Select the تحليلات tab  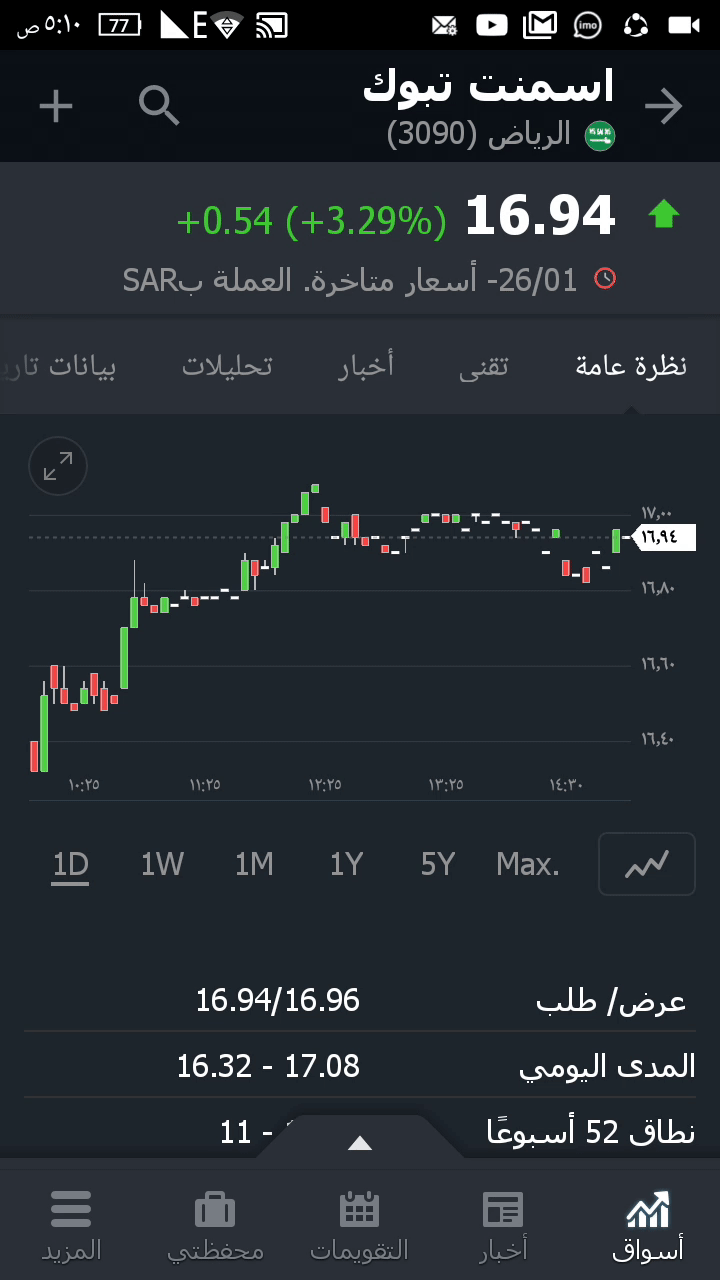227,366
